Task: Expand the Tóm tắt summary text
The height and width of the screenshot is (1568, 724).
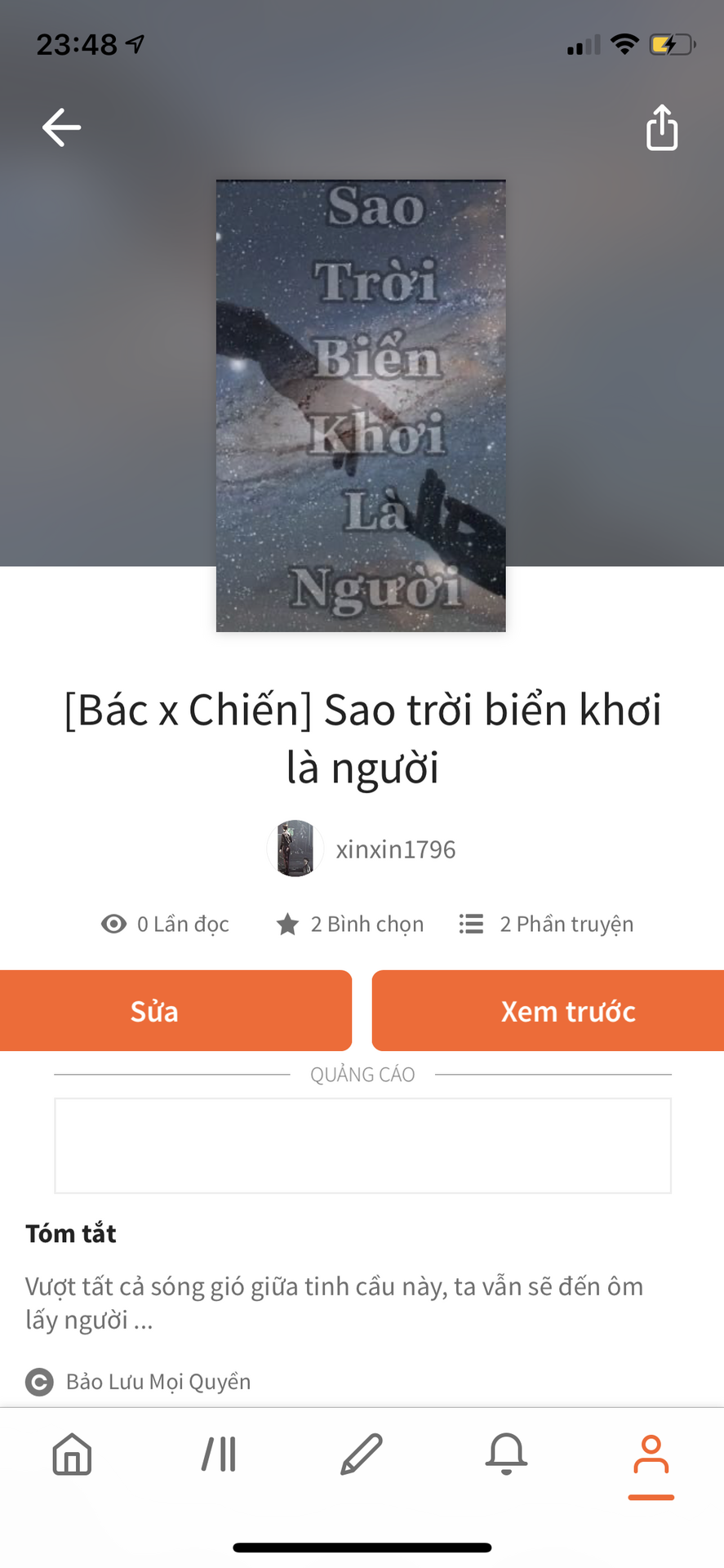Action: click(334, 1303)
